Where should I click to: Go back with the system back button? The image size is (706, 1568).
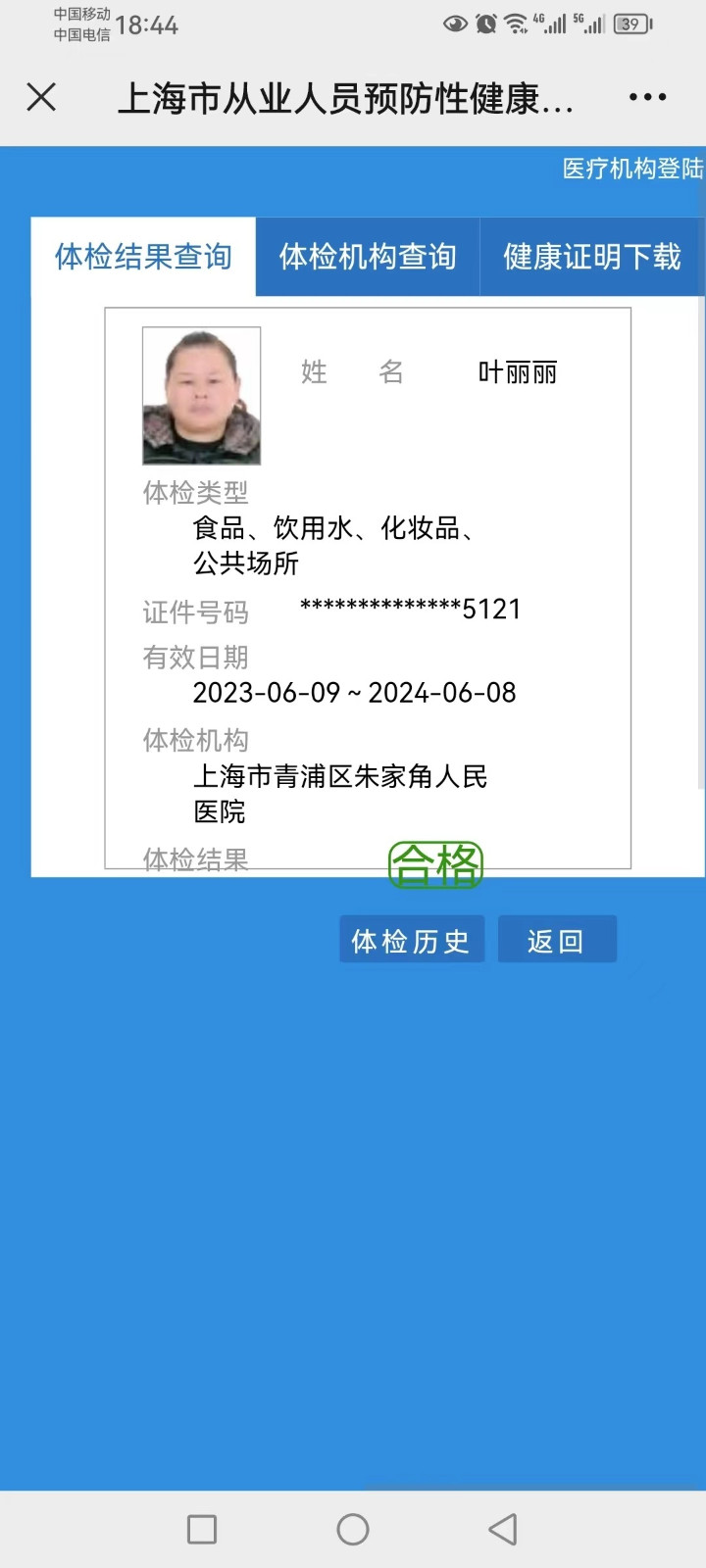click(503, 1529)
